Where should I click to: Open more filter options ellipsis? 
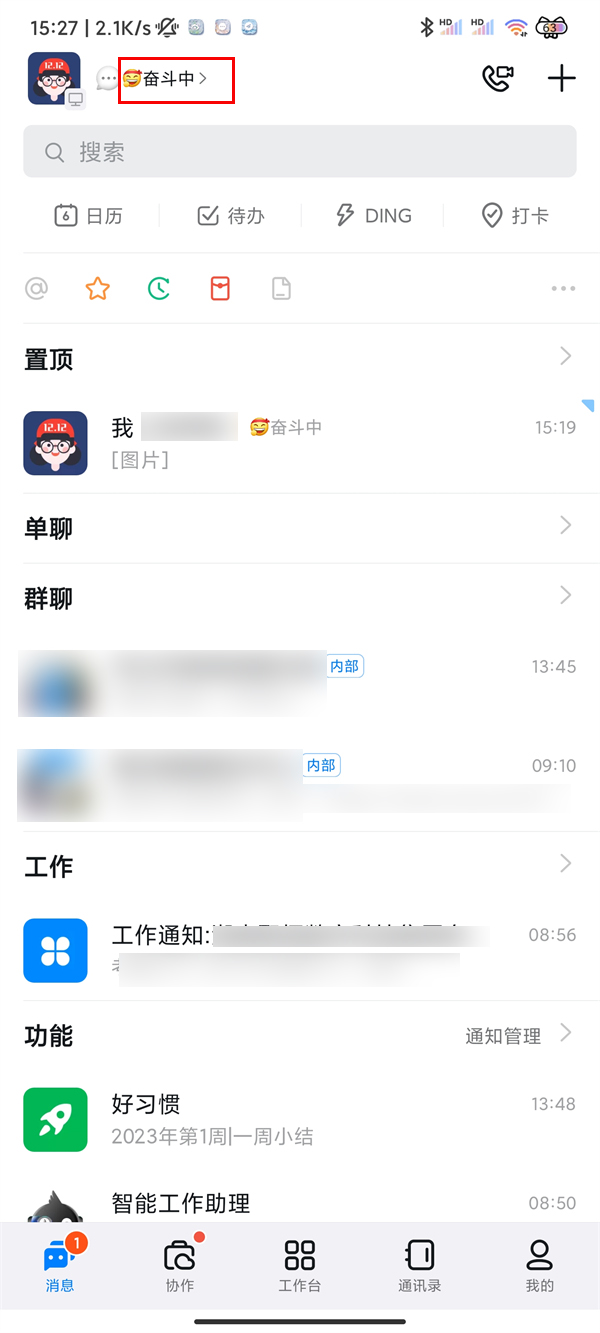[563, 289]
